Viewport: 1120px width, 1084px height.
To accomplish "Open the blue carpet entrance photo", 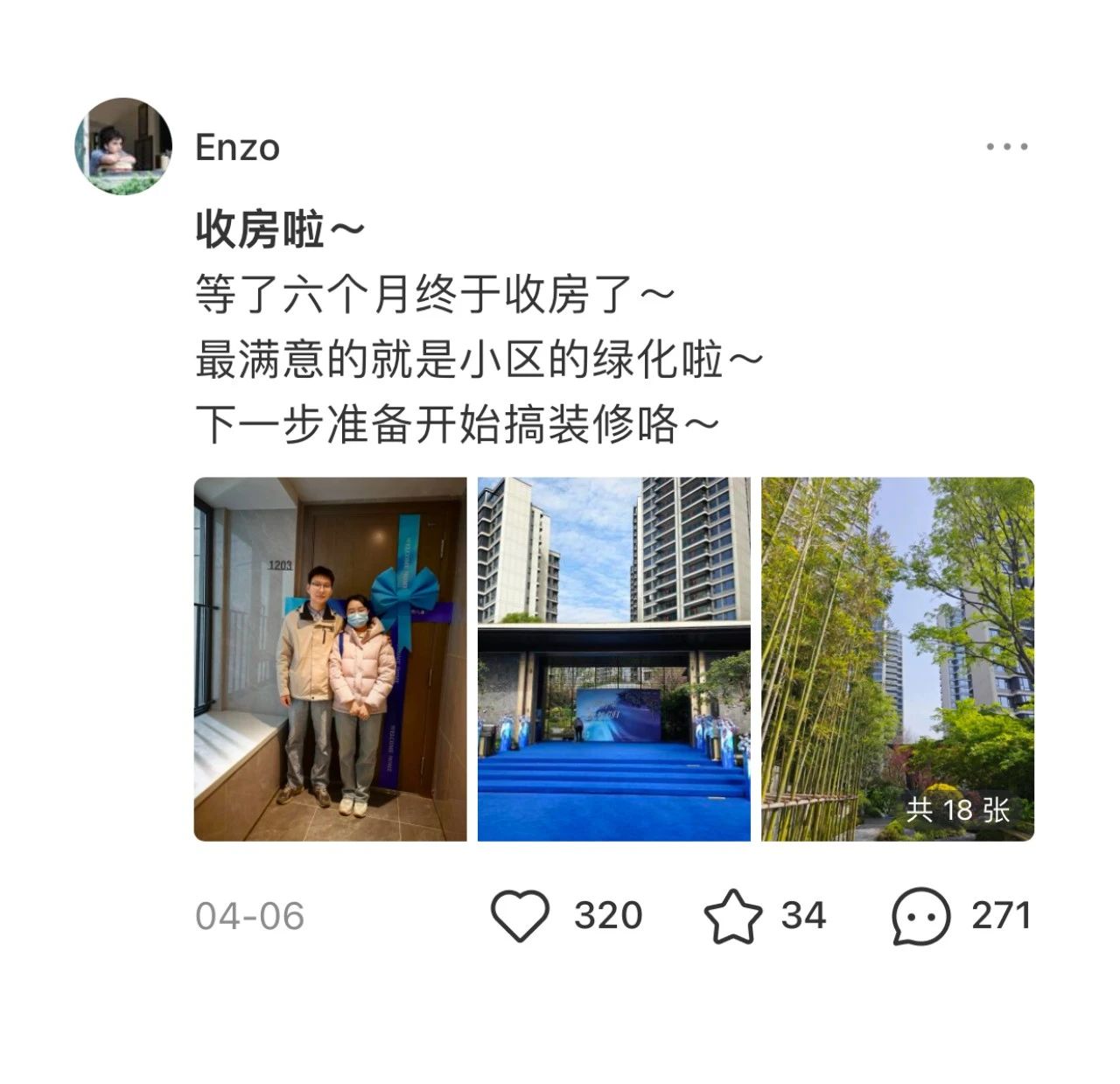I will coord(613,659).
